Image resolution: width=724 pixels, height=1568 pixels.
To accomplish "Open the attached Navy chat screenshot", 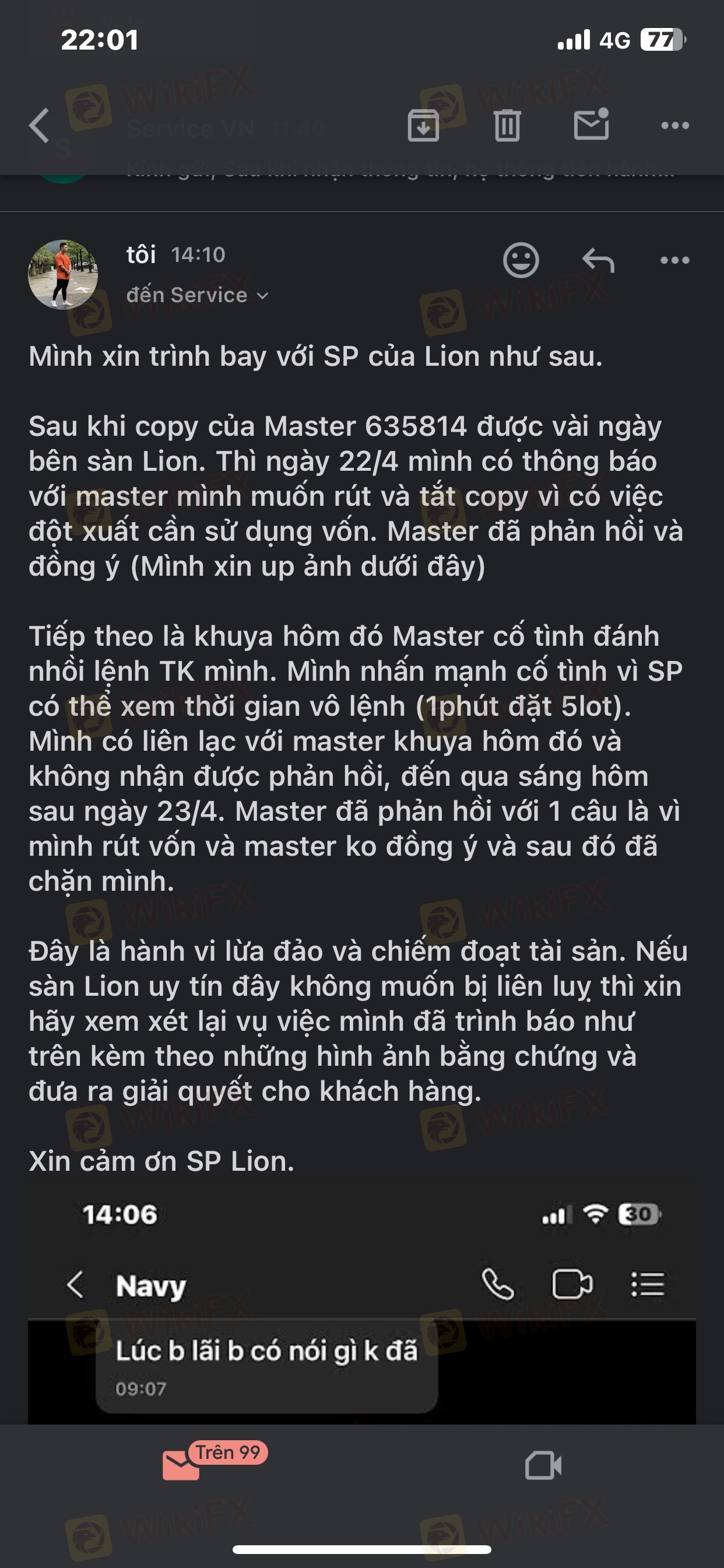I will [361, 1308].
